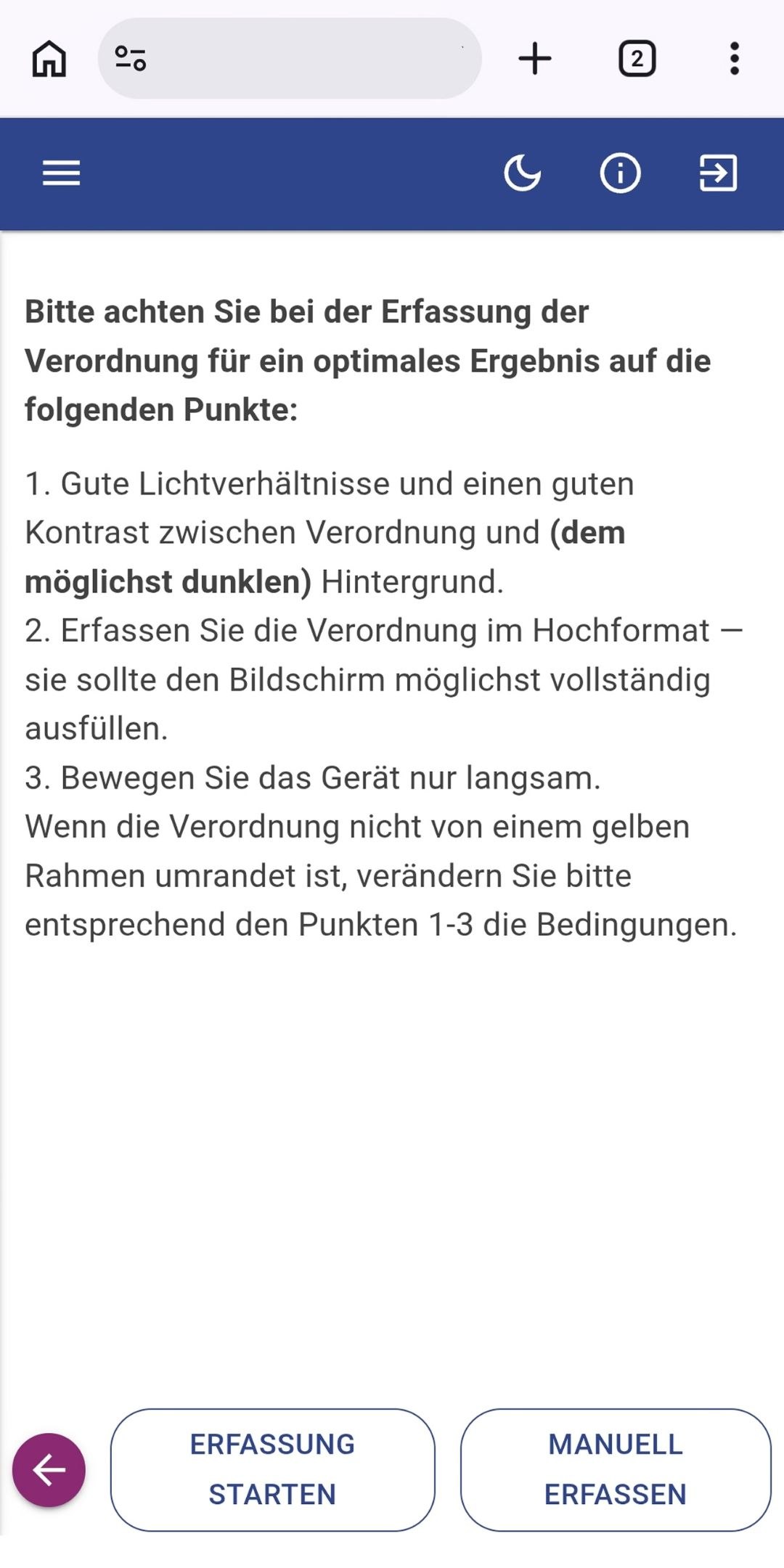This screenshot has width=784, height=1568.
Task: Open a new browser tab
Action: (535, 58)
